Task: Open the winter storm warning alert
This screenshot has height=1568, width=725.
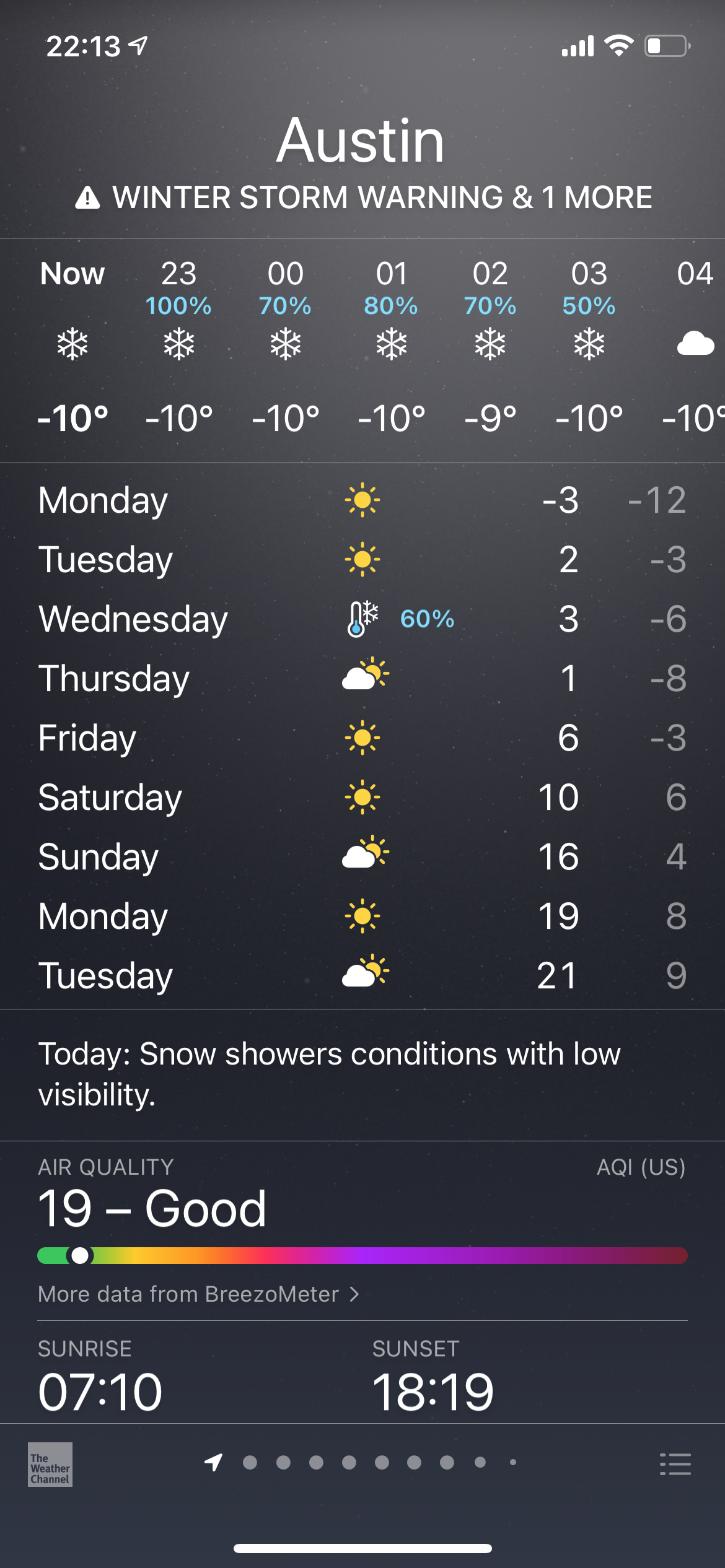Action: pyautogui.click(x=363, y=198)
